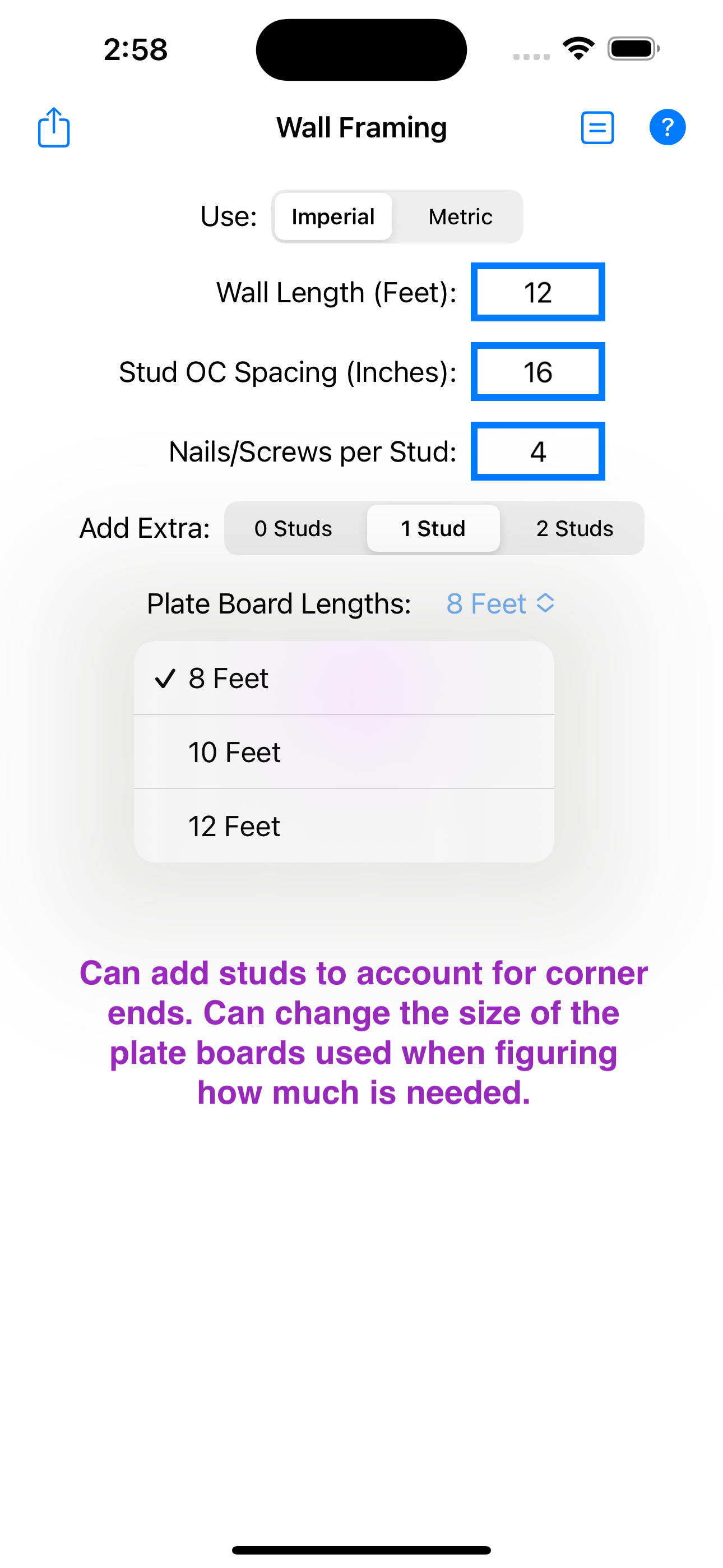Choose 8 Feet plate length
The height and width of the screenshot is (1568, 723).
[343, 678]
